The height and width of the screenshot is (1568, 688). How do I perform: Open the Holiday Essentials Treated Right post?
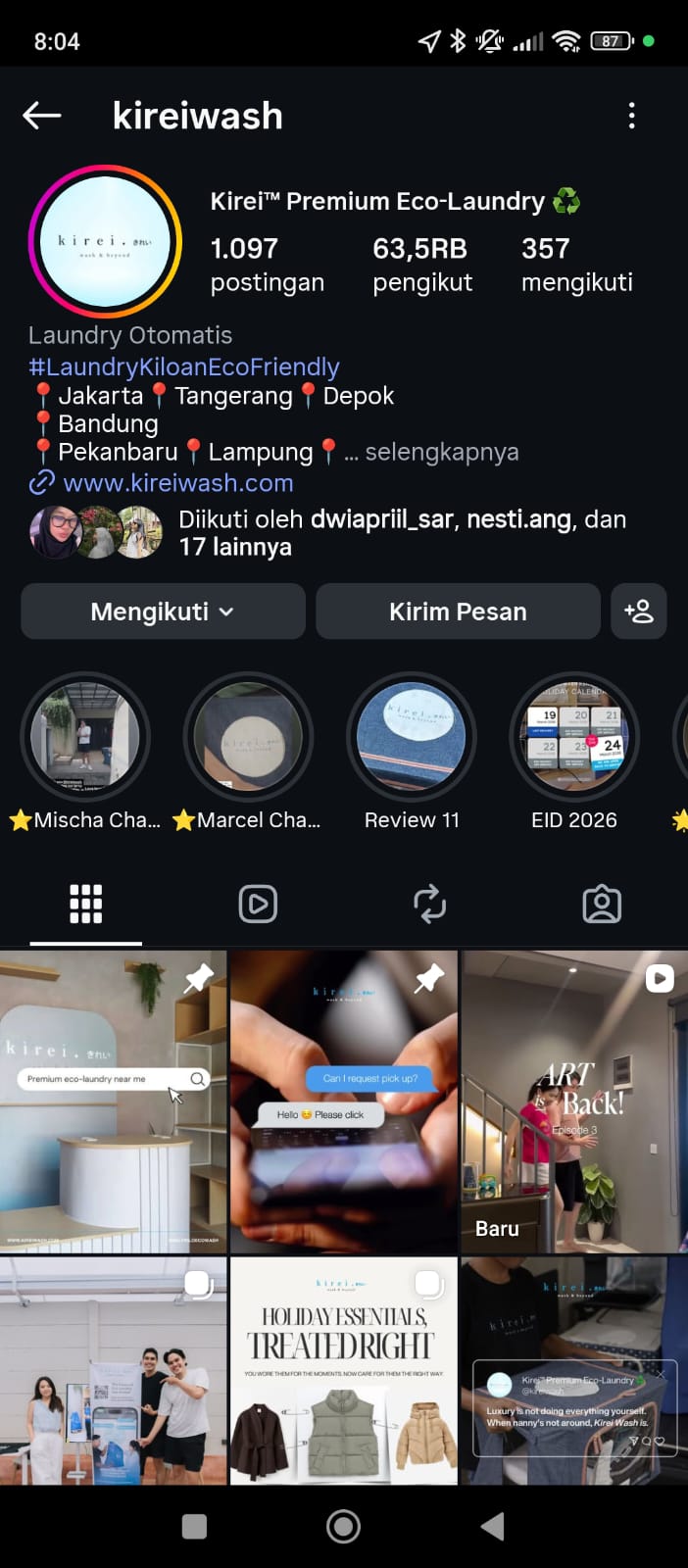point(344,1371)
